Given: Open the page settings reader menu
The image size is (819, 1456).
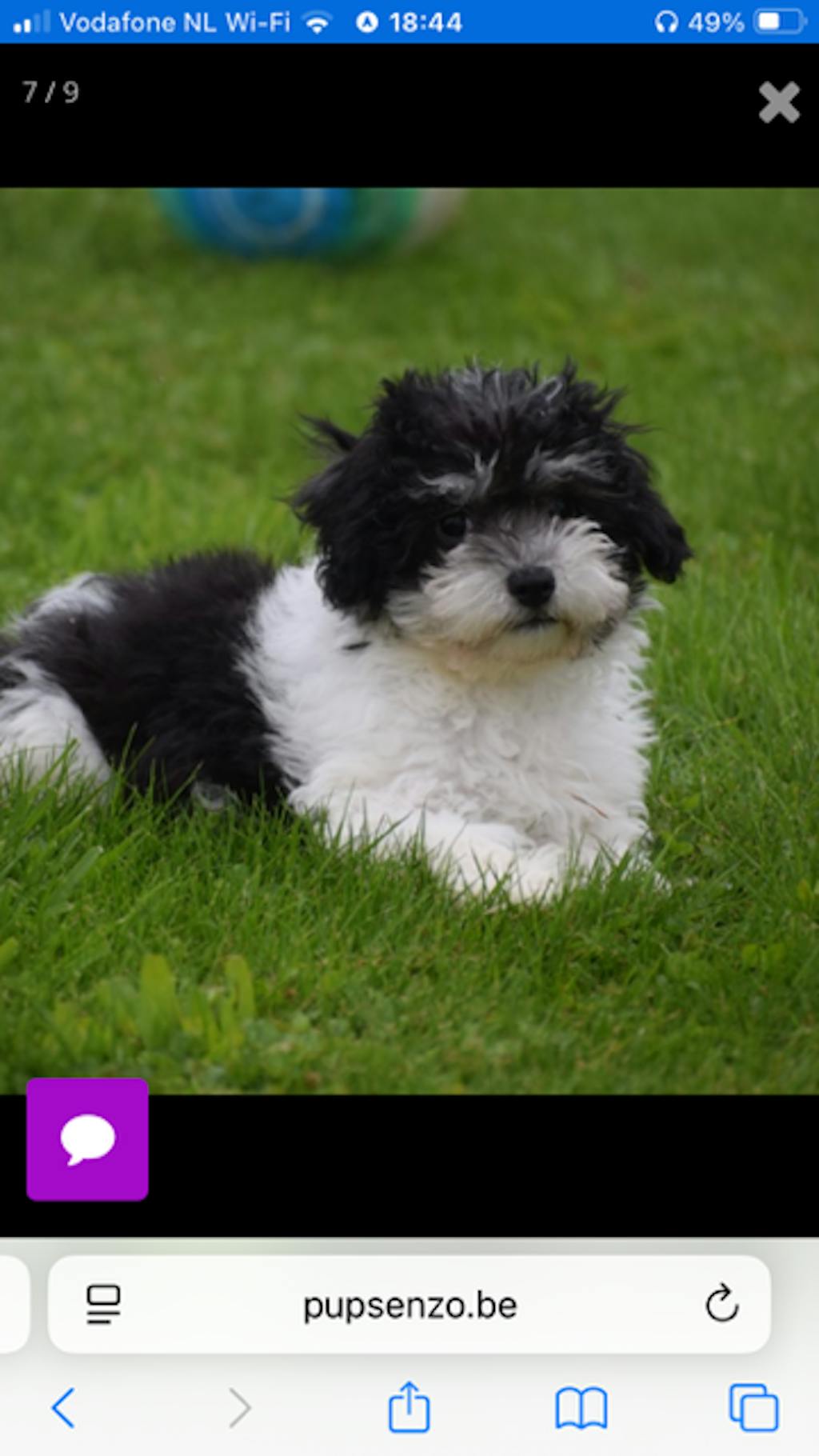Looking at the screenshot, I should click(103, 1304).
